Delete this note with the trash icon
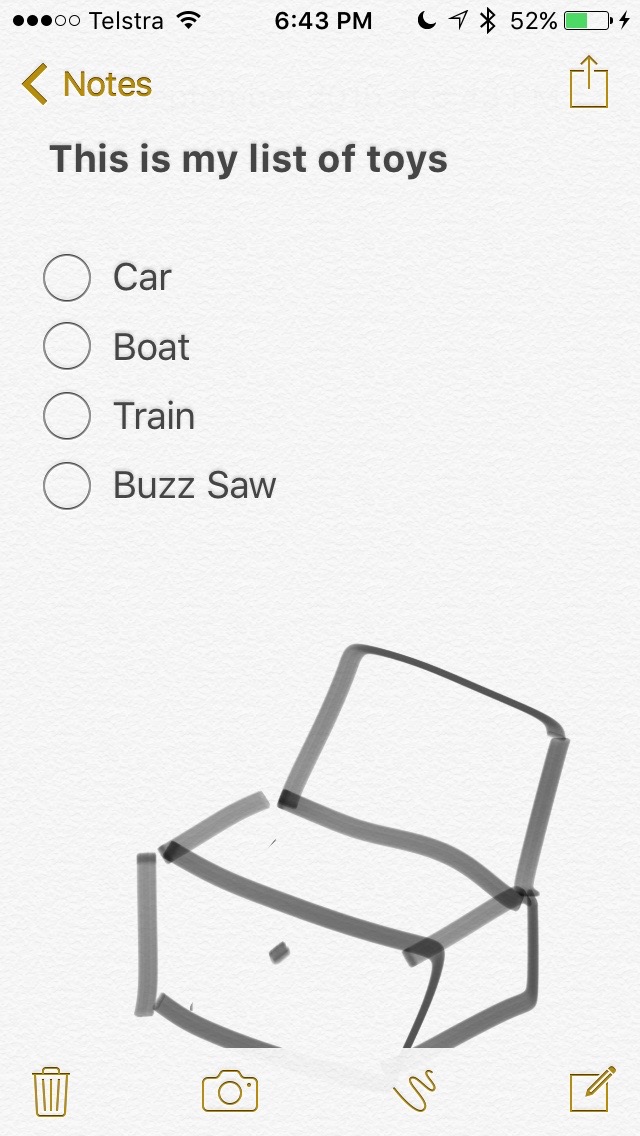The width and height of the screenshot is (640, 1136). click(x=51, y=1091)
